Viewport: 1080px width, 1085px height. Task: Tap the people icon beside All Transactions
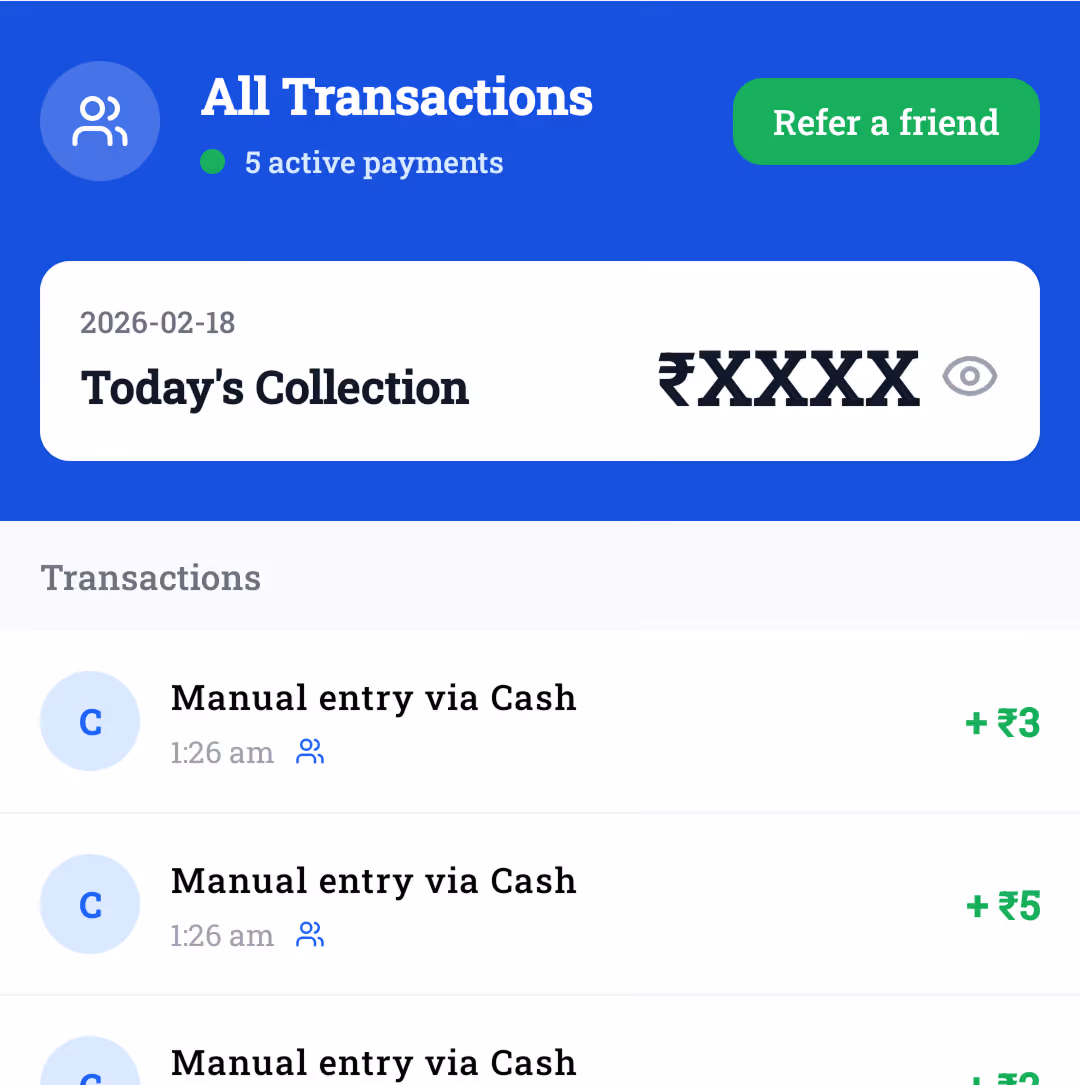tap(100, 121)
